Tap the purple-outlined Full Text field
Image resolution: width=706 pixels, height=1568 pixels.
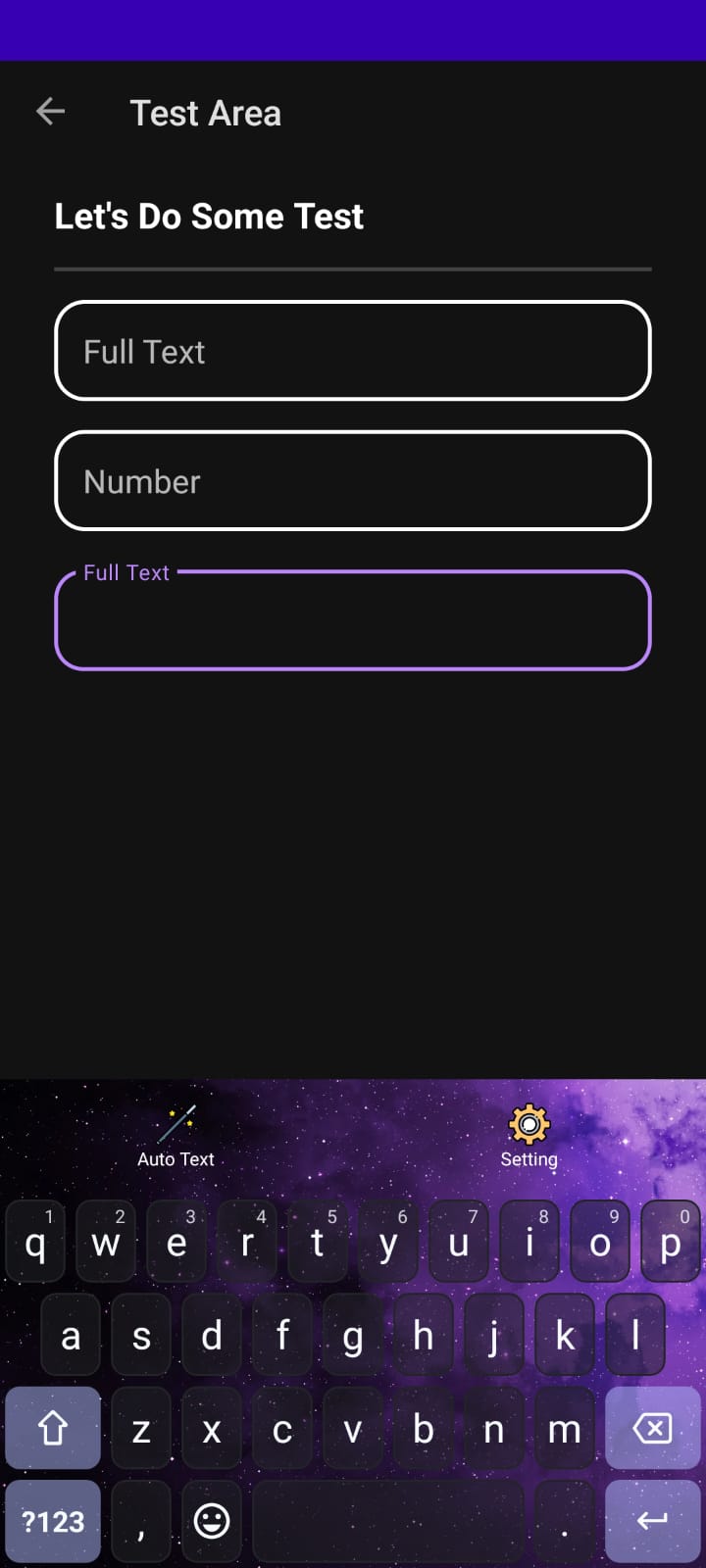(353, 621)
